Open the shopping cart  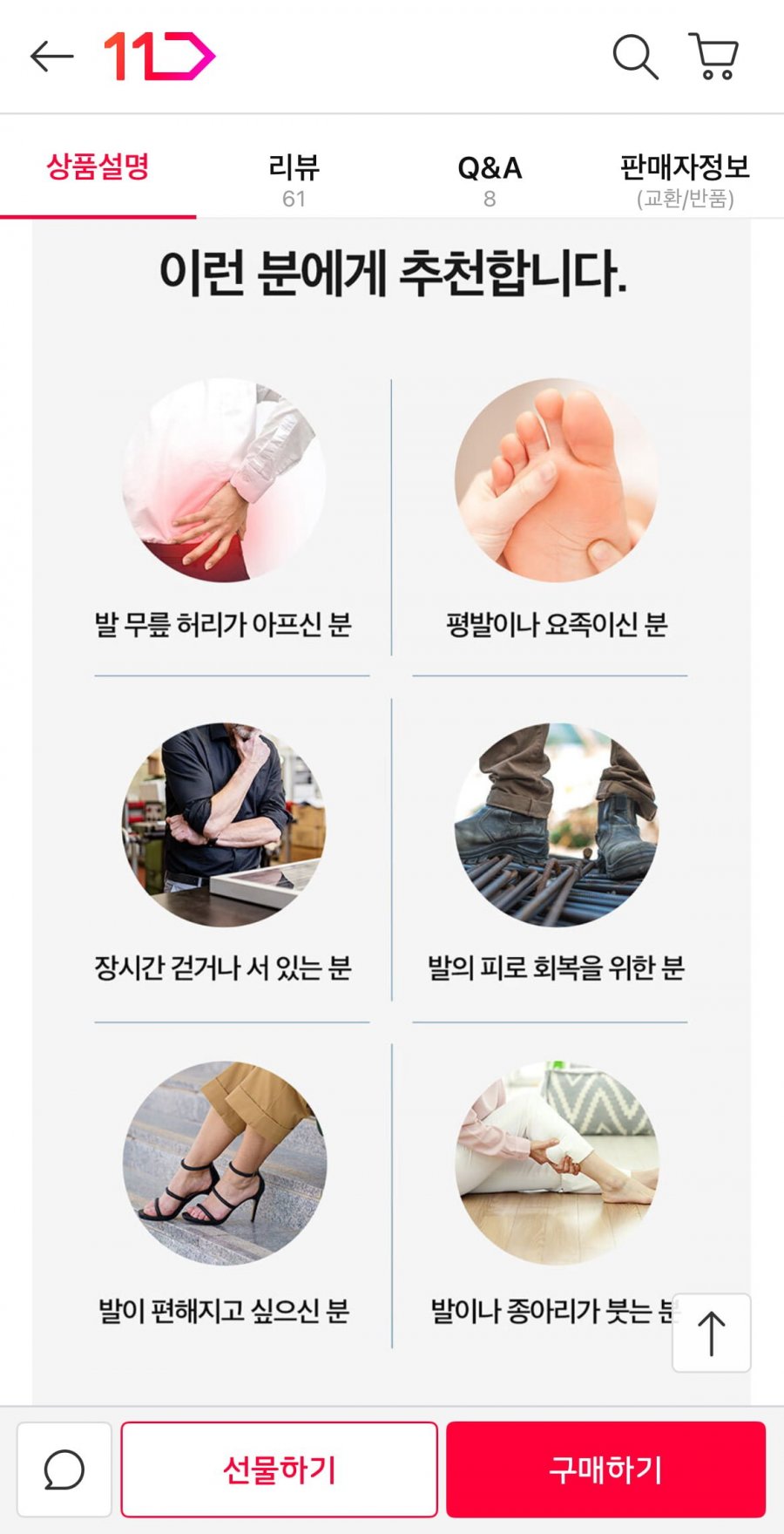pos(714,58)
